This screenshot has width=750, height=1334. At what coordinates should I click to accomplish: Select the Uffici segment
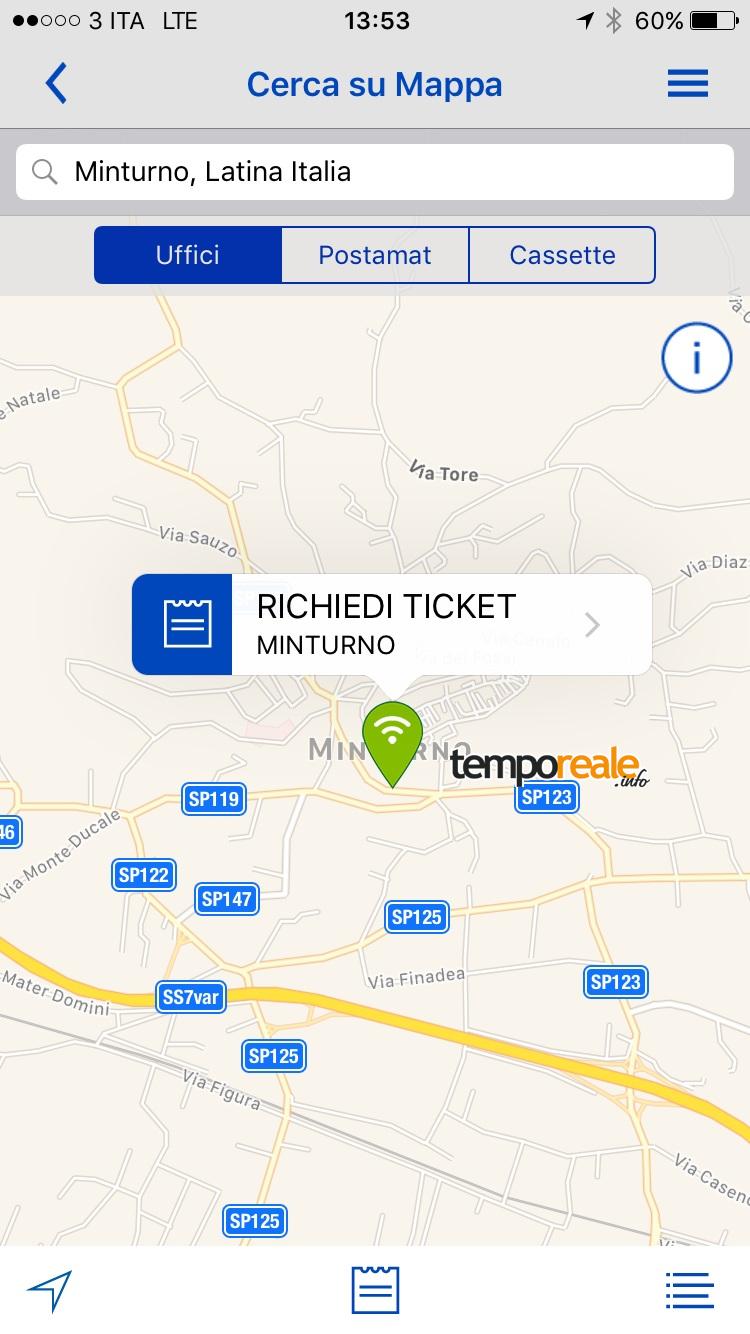[188, 255]
